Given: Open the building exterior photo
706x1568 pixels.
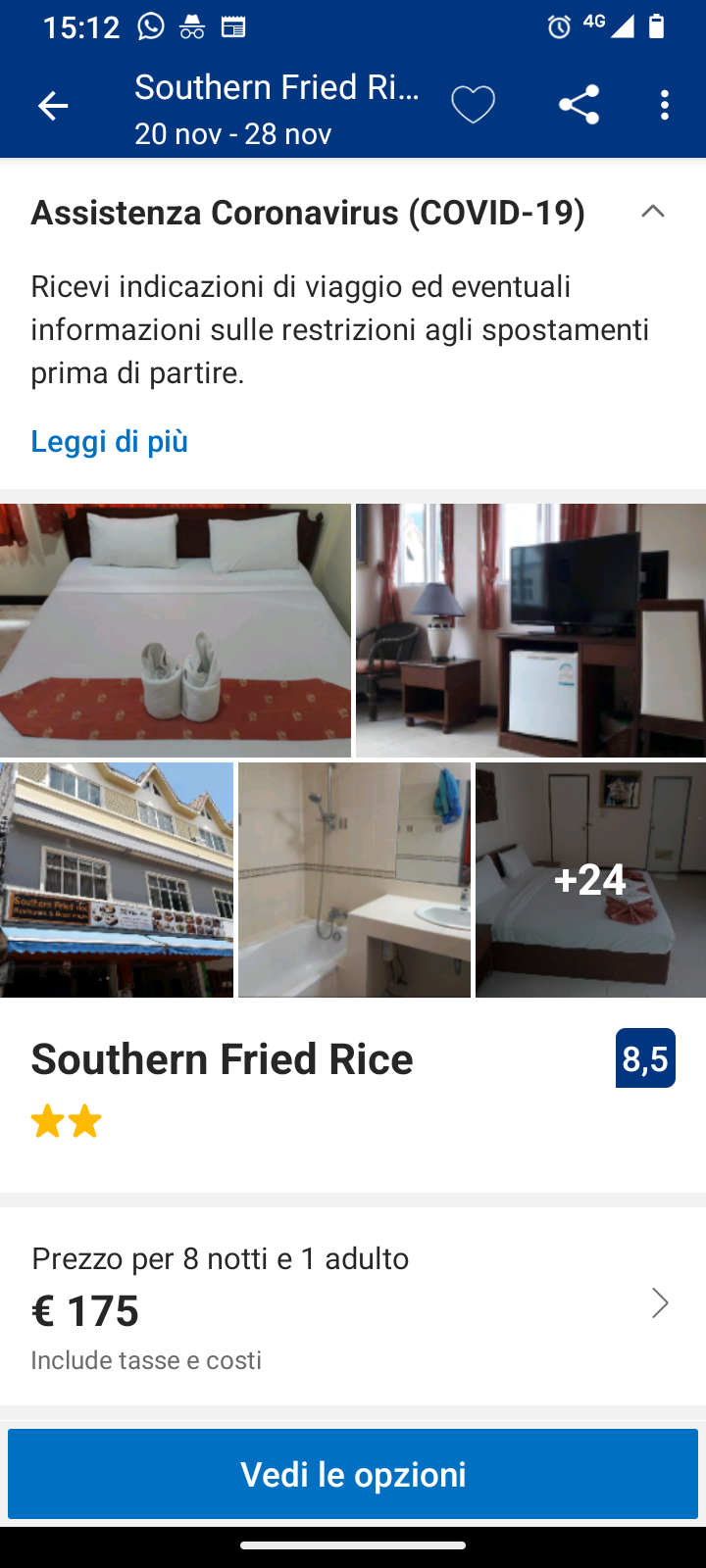Looking at the screenshot, I should click(117, 880).
